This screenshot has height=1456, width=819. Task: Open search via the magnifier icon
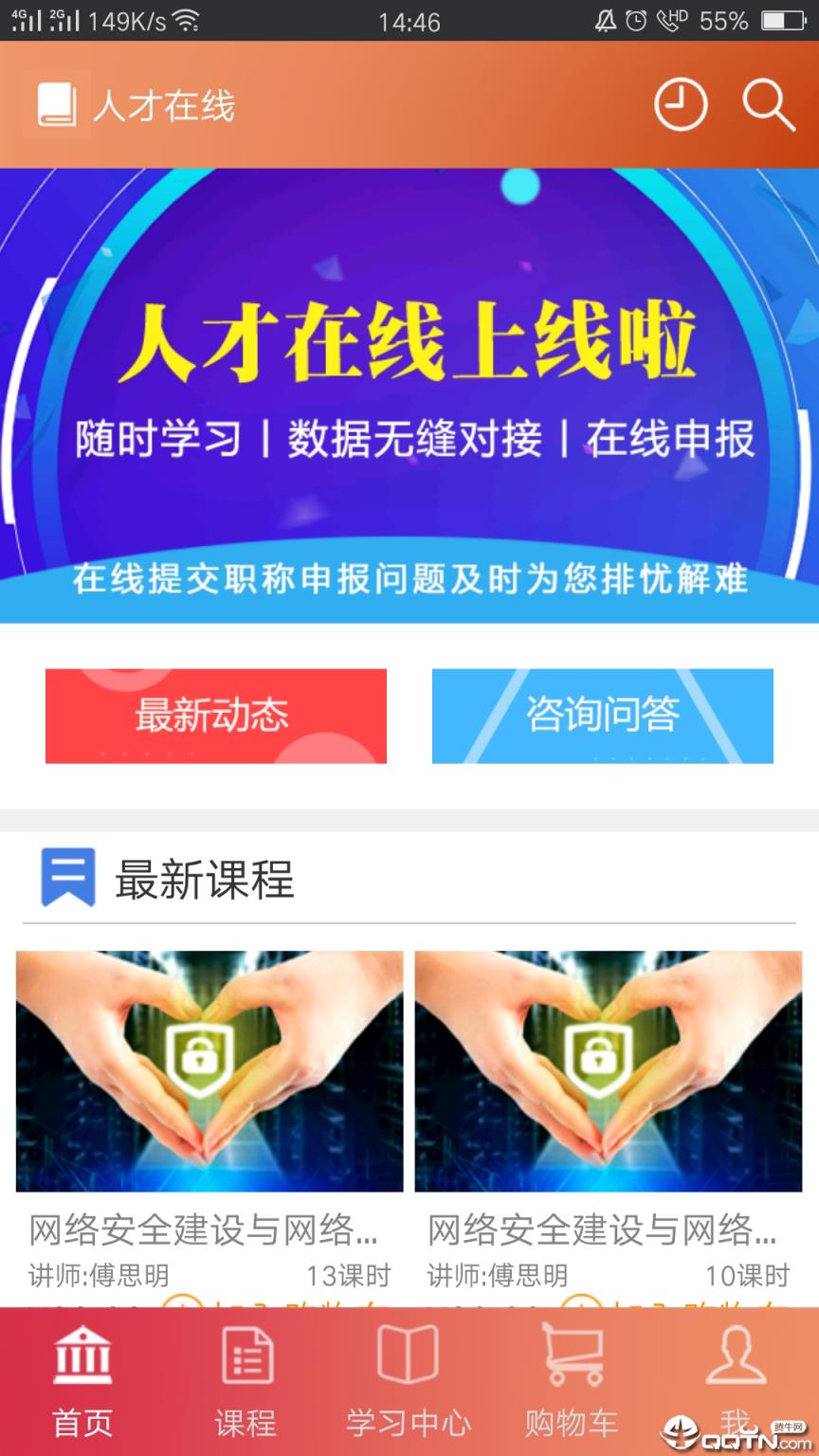(x=768, y=106)
